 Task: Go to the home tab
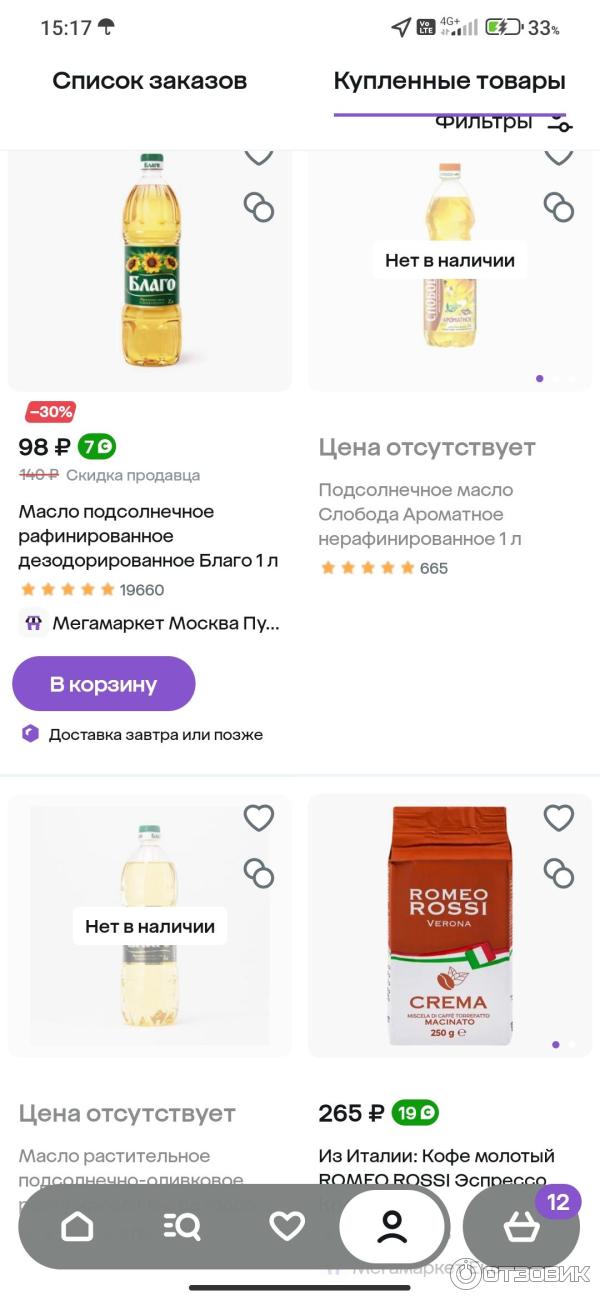(77, 1226)
